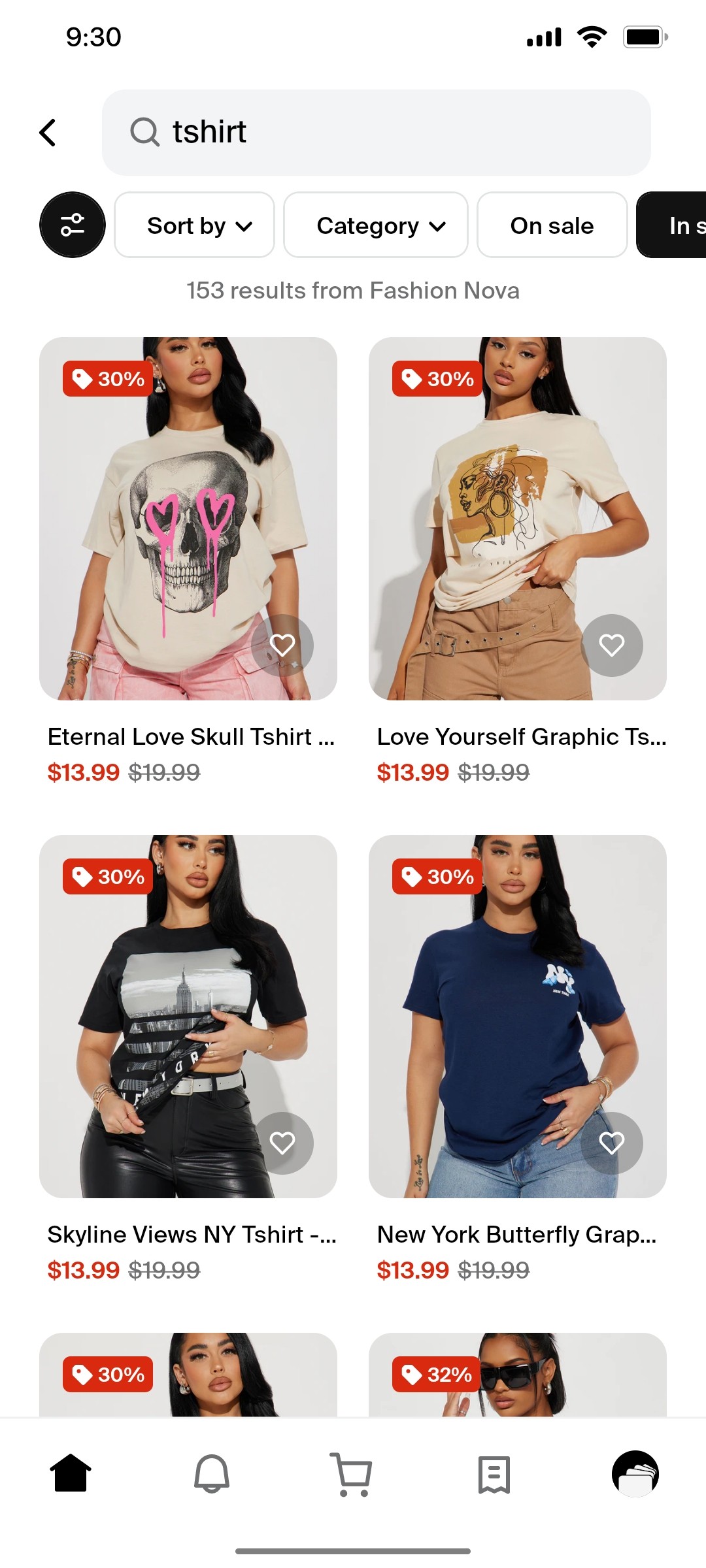Open your profile from the bottom bar
This screenshot has width=706, height=1568.
tap(635, 1475)
